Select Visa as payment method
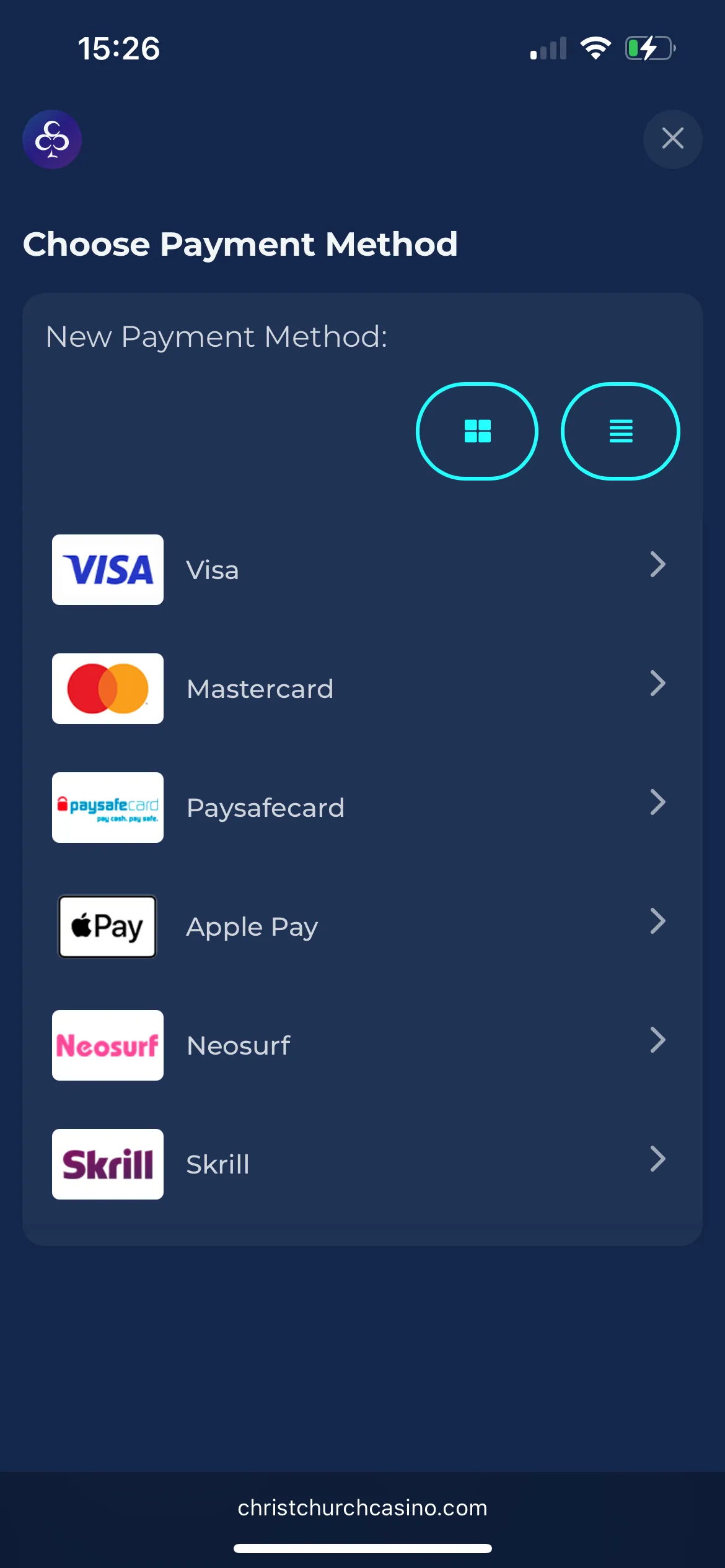The image size is (725, 1568). (x=359, y=570)
